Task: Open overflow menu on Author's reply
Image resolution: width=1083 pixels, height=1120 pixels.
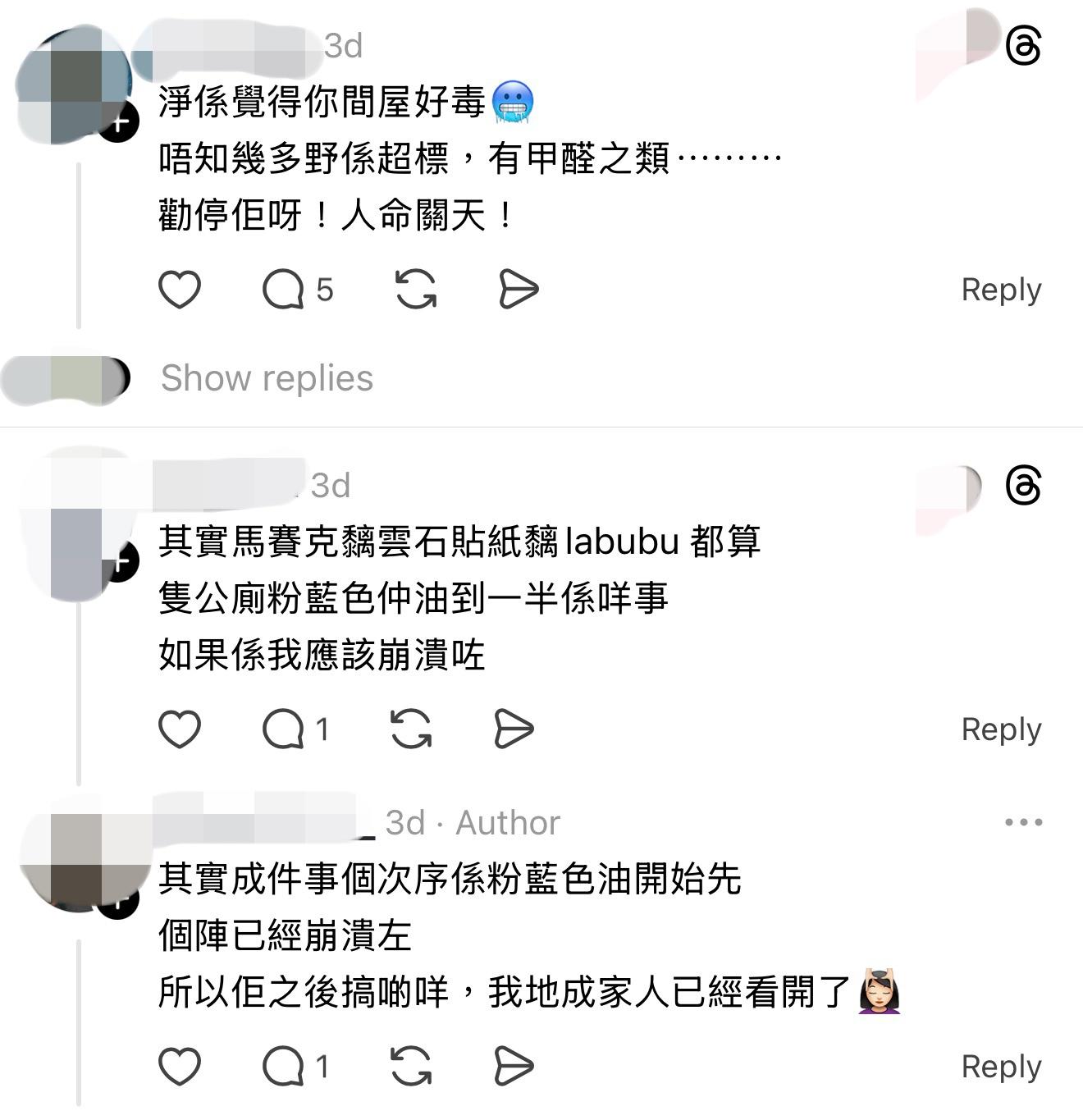Action: (1023, 822)
